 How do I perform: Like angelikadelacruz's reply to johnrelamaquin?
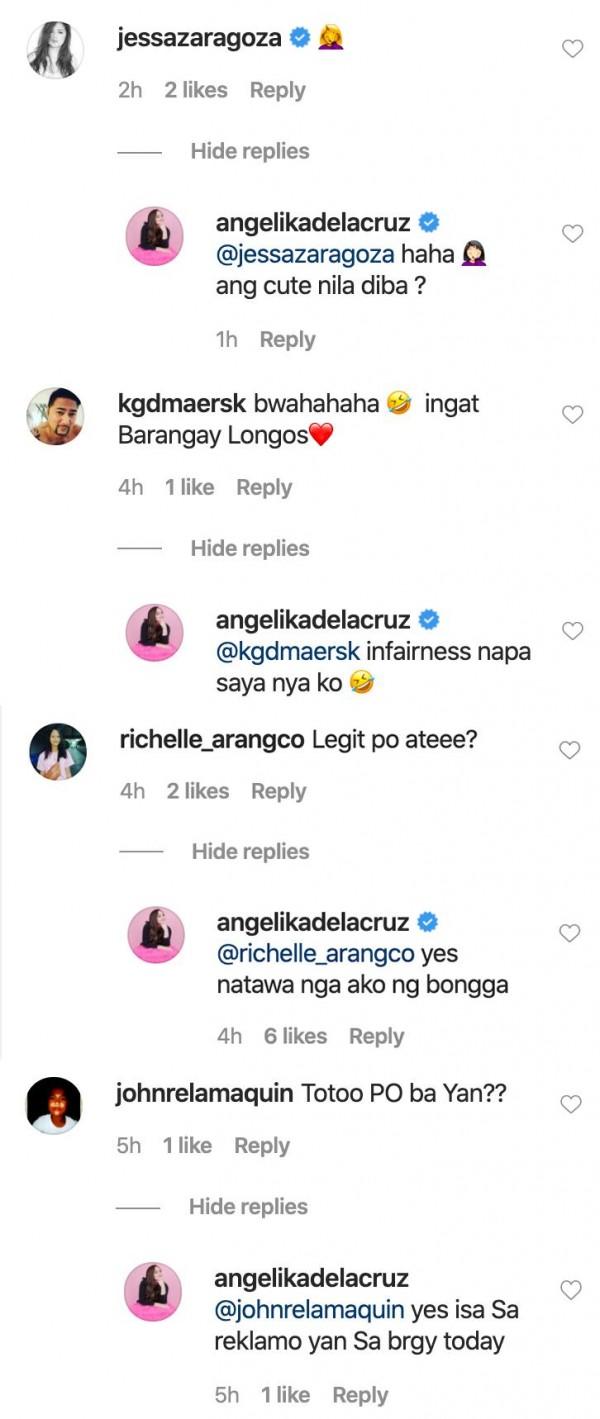click(570, 1290)
